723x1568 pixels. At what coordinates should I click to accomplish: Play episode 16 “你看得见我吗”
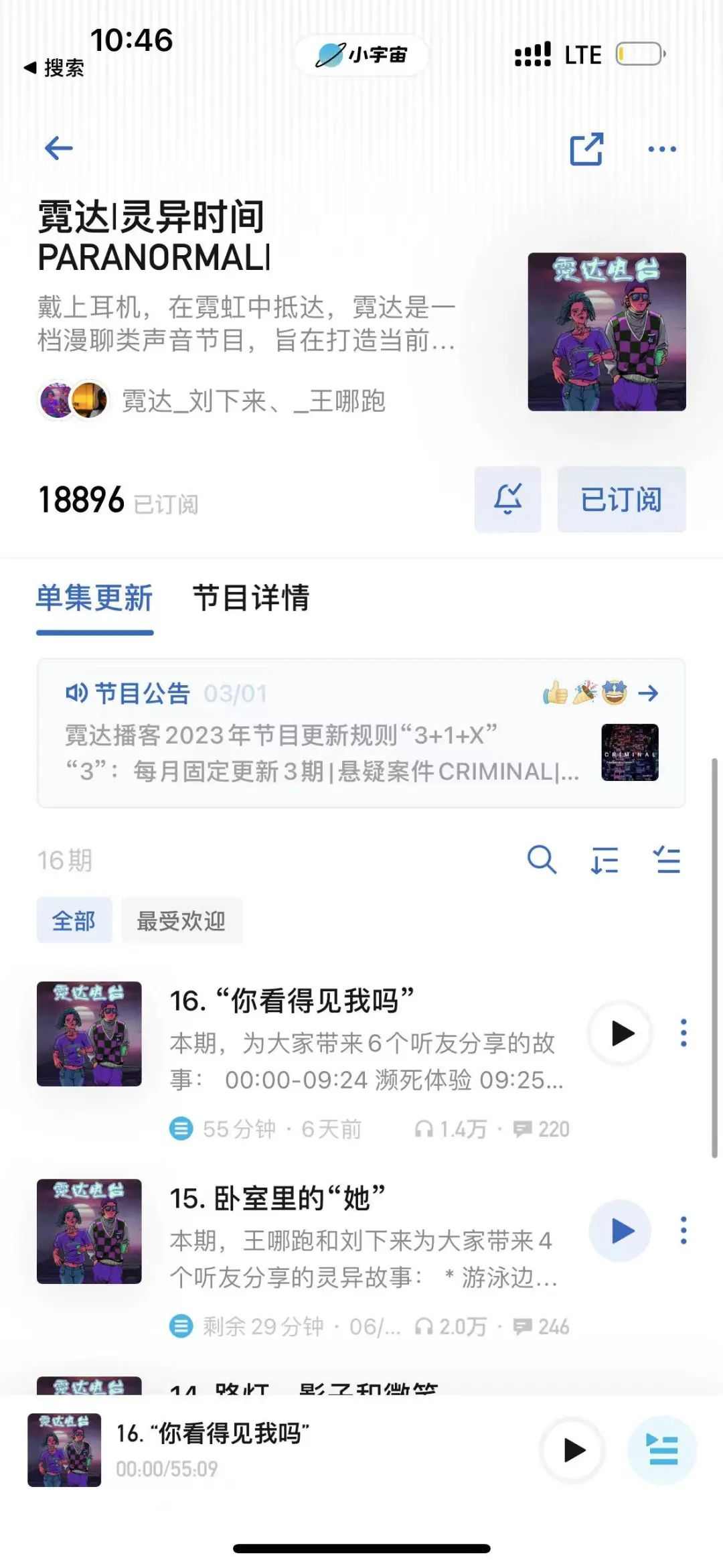point(621,1034)
